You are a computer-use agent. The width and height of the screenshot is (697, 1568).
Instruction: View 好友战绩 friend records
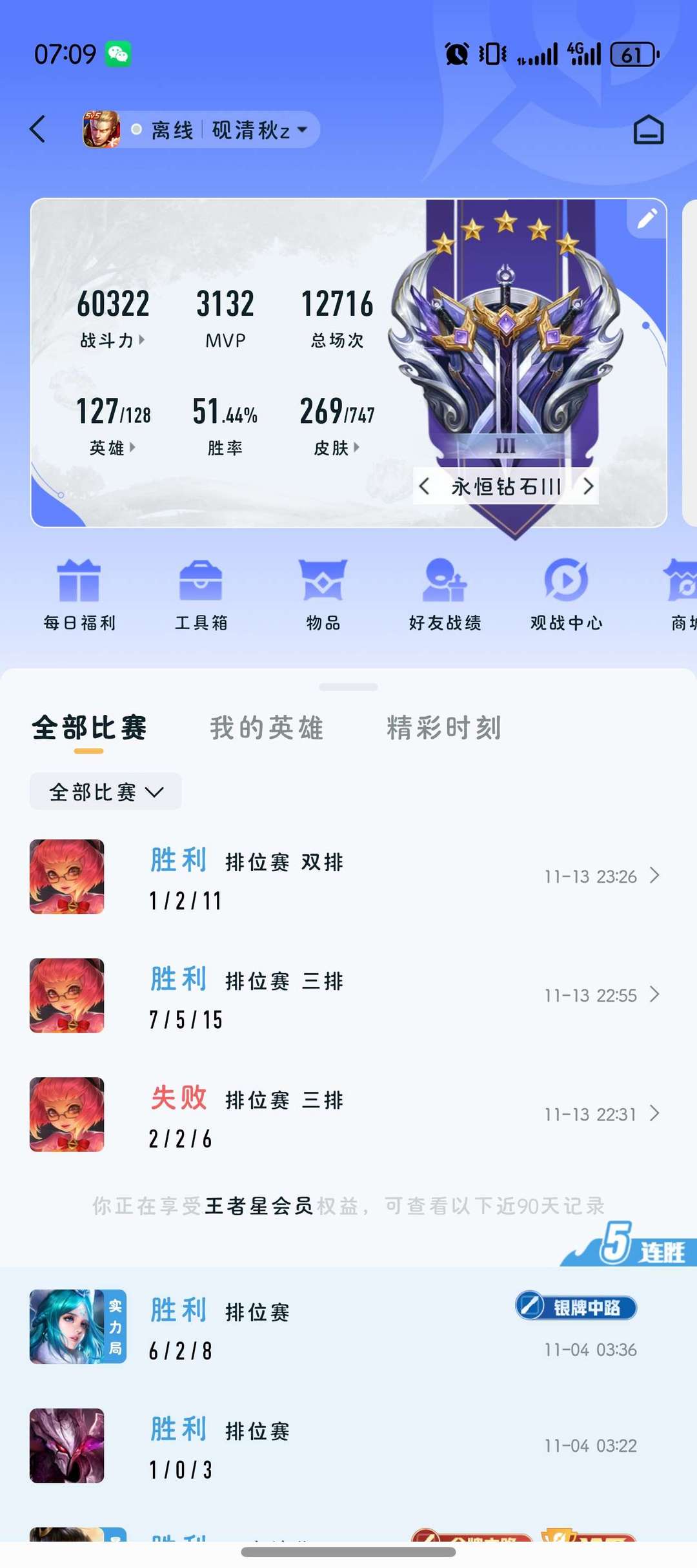click(x=445, y=594)
